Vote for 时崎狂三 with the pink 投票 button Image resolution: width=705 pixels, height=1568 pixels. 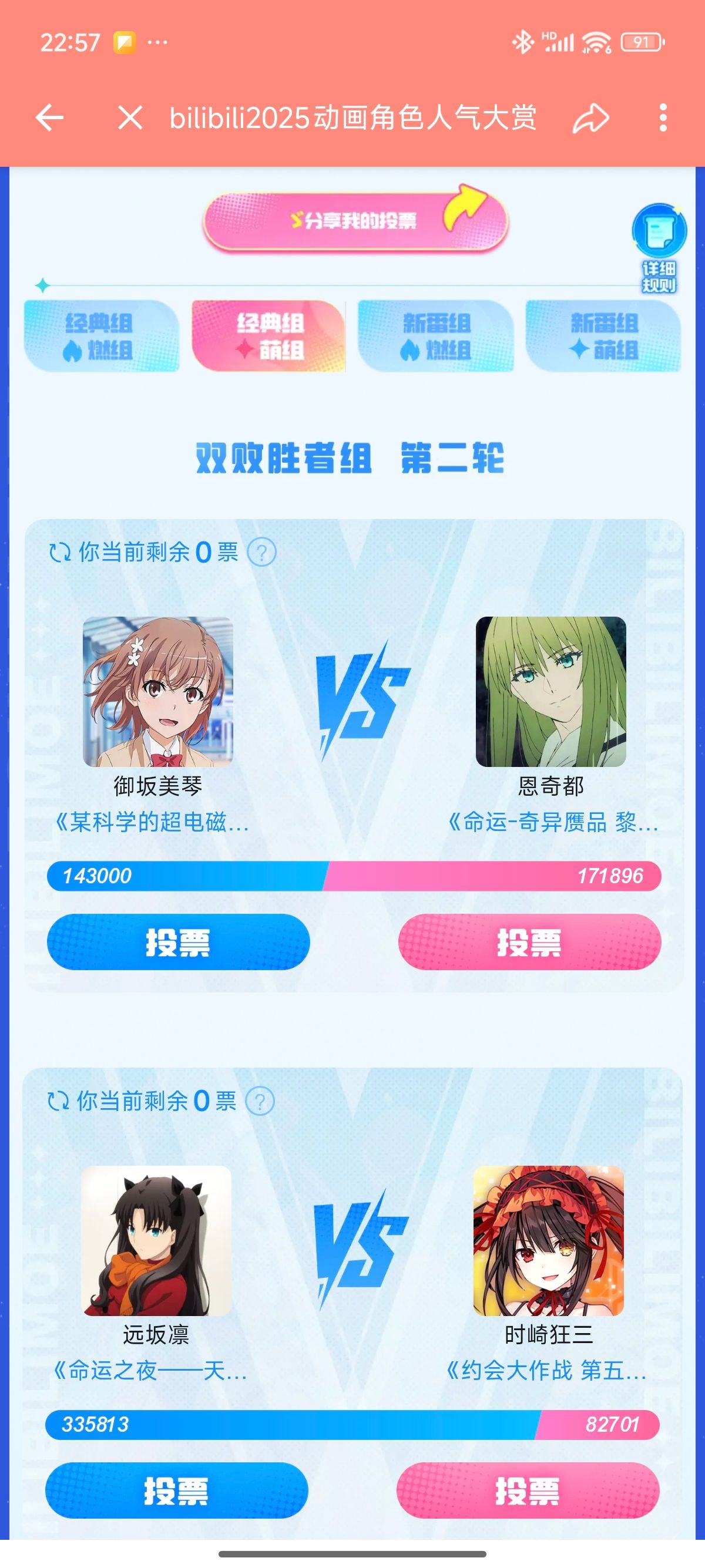pyautogui.click(x=527, y=1490)
